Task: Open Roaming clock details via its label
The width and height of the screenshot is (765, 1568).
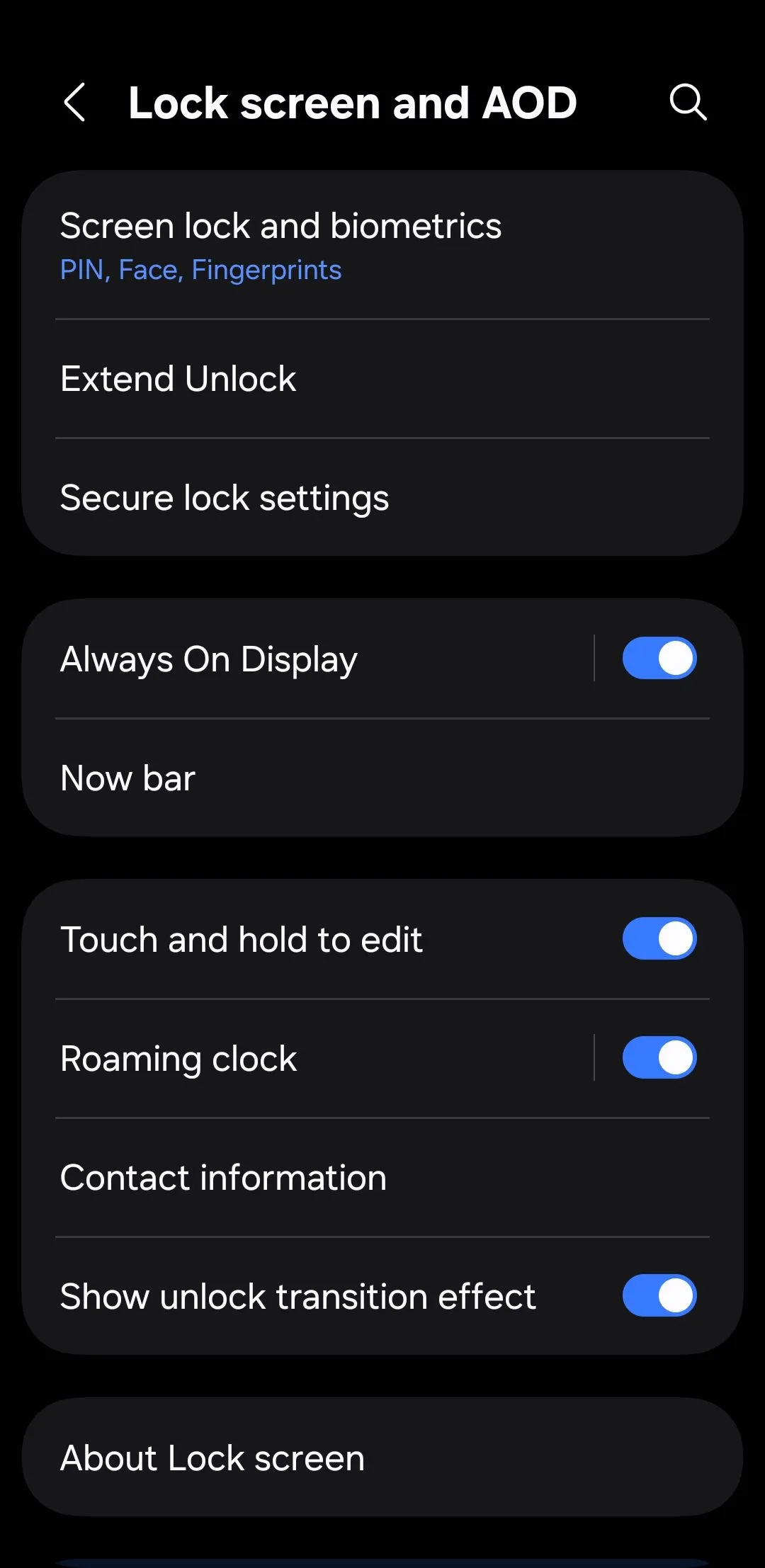Action: (x=178, y=1057)
